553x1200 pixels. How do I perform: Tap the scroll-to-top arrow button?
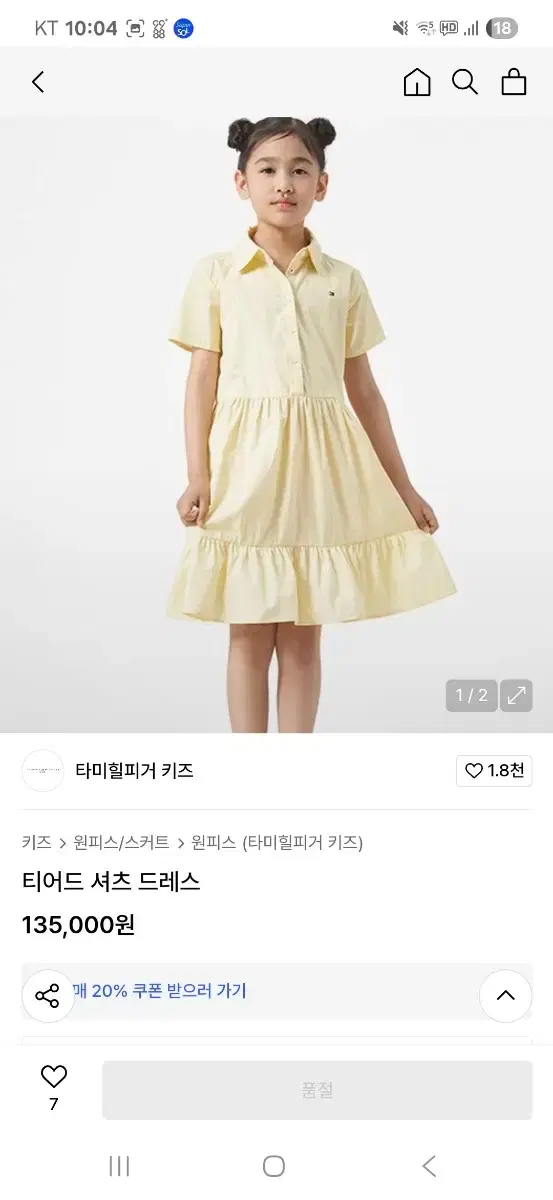[505, 996]
